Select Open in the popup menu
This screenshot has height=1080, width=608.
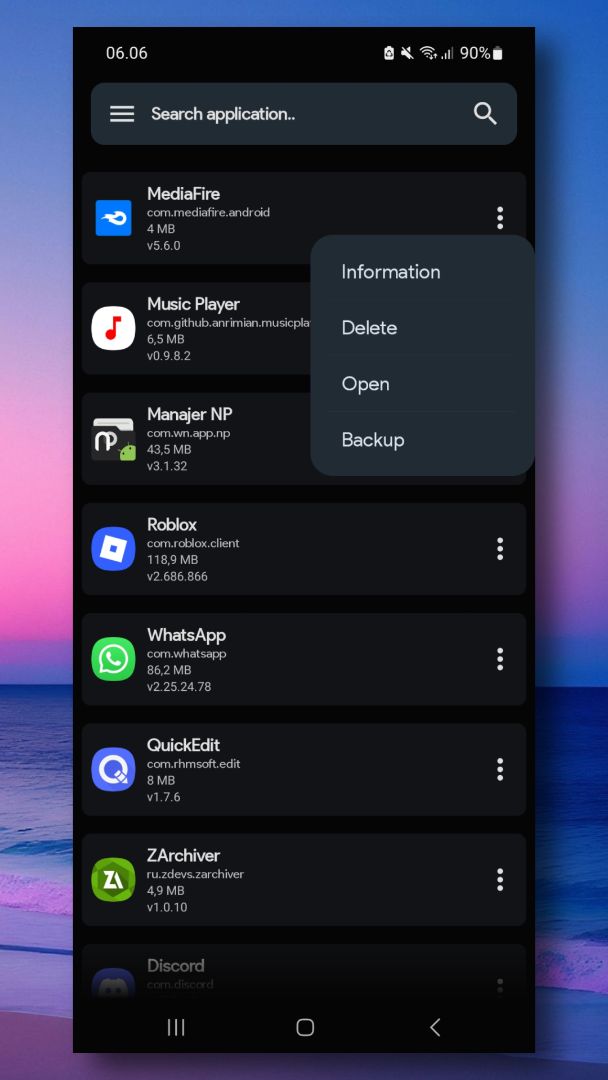pyautogui.click(x=365, y=384)
